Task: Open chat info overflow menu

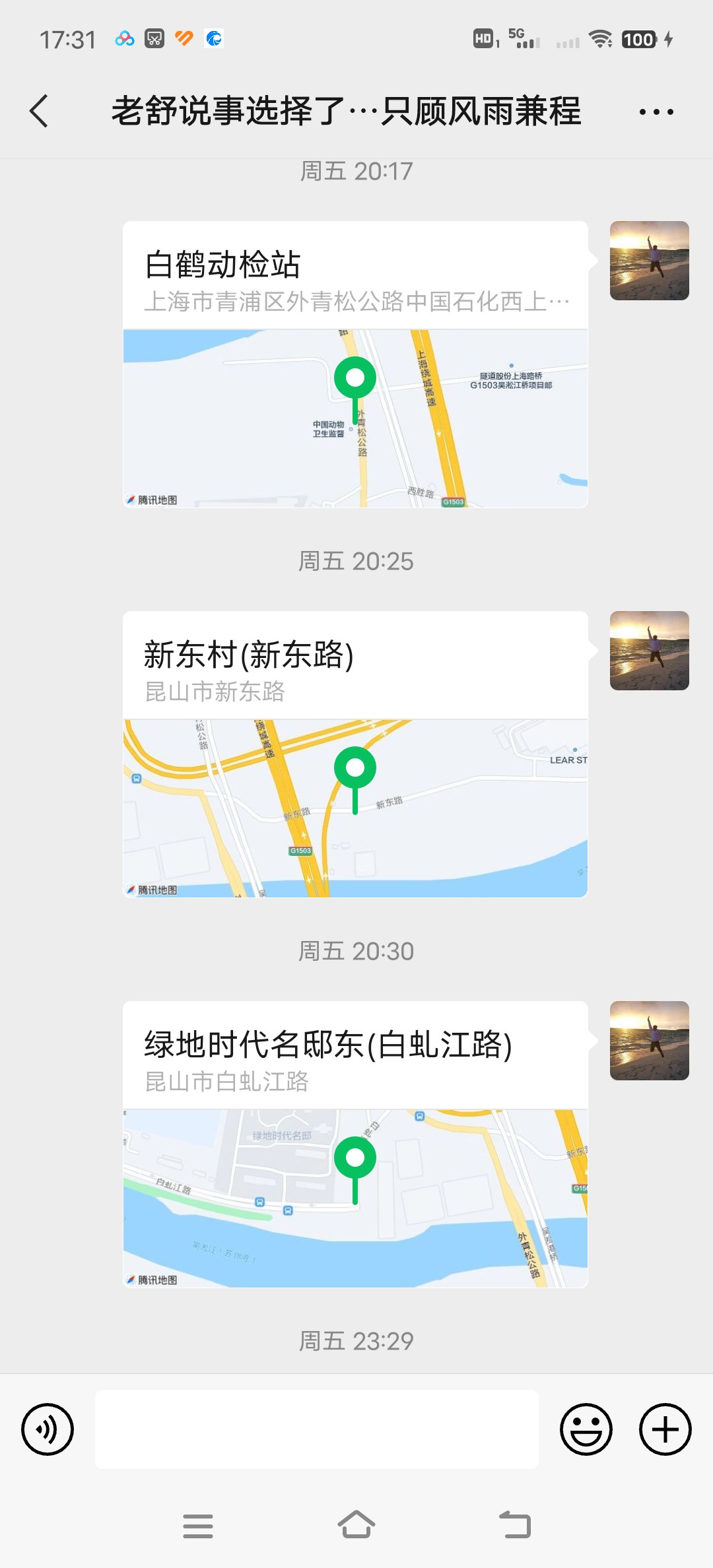Action: [656, 112]
